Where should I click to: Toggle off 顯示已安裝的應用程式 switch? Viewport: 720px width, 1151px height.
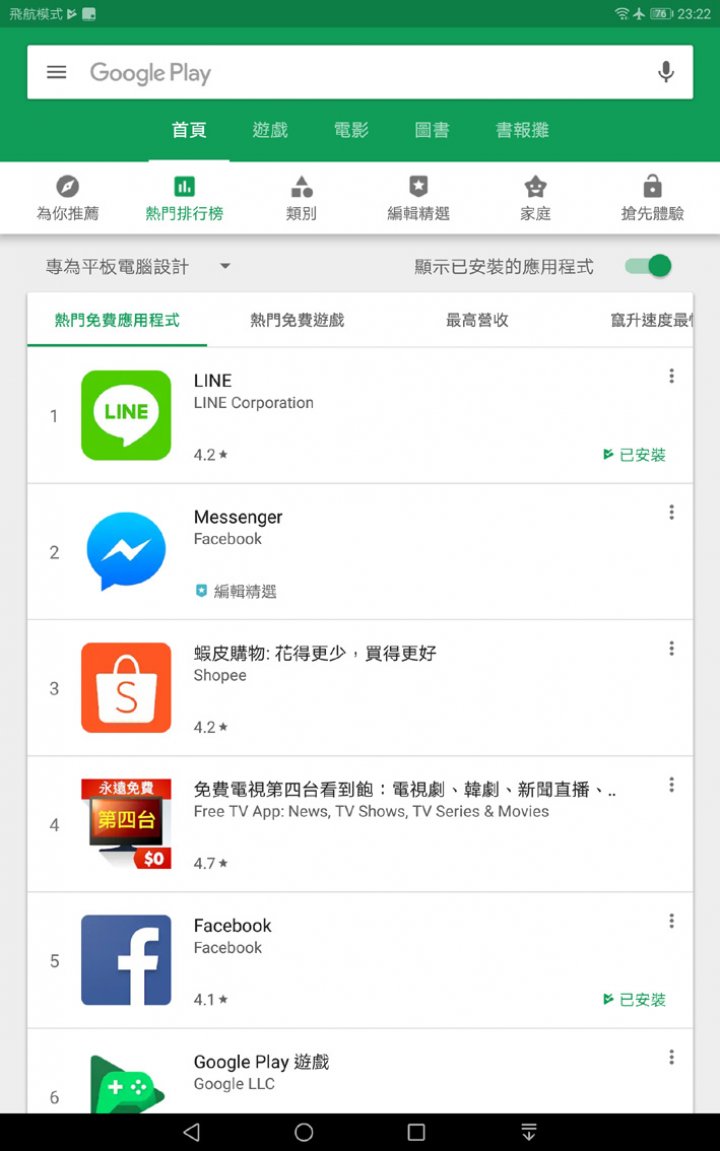click(x=648, y=266)
